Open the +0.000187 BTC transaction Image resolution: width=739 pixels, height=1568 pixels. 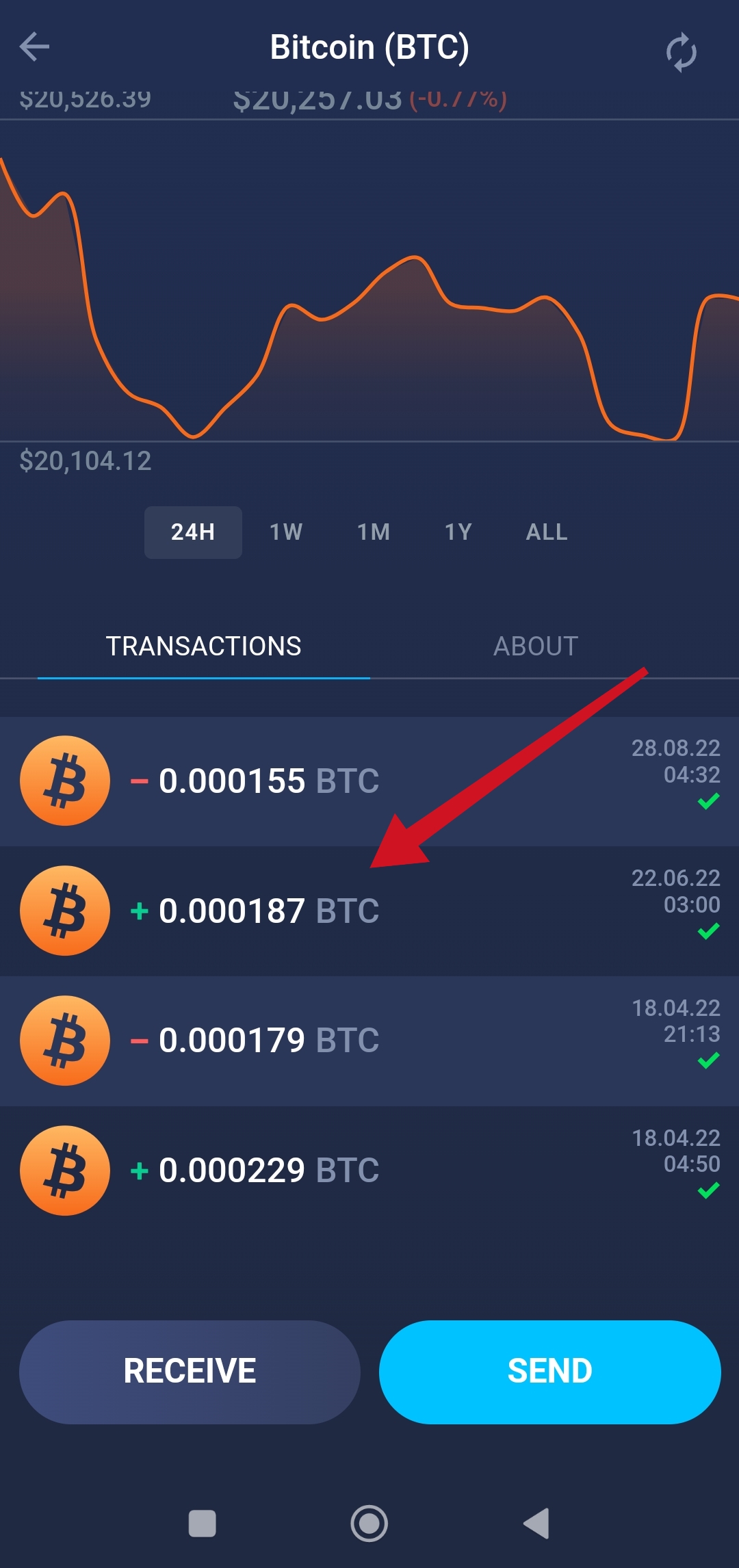[x=369, y=911]
